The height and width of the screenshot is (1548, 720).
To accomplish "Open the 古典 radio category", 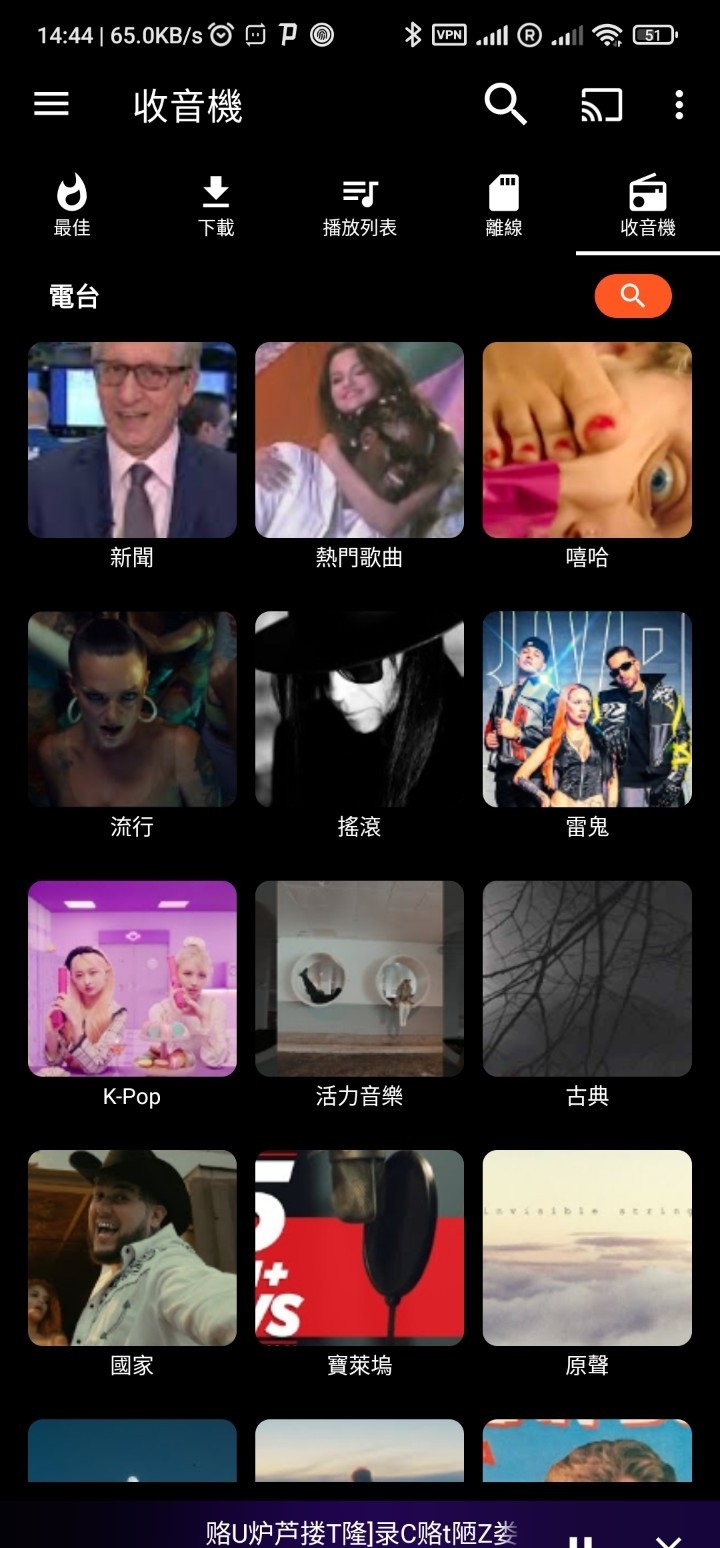I will (587, 979).
